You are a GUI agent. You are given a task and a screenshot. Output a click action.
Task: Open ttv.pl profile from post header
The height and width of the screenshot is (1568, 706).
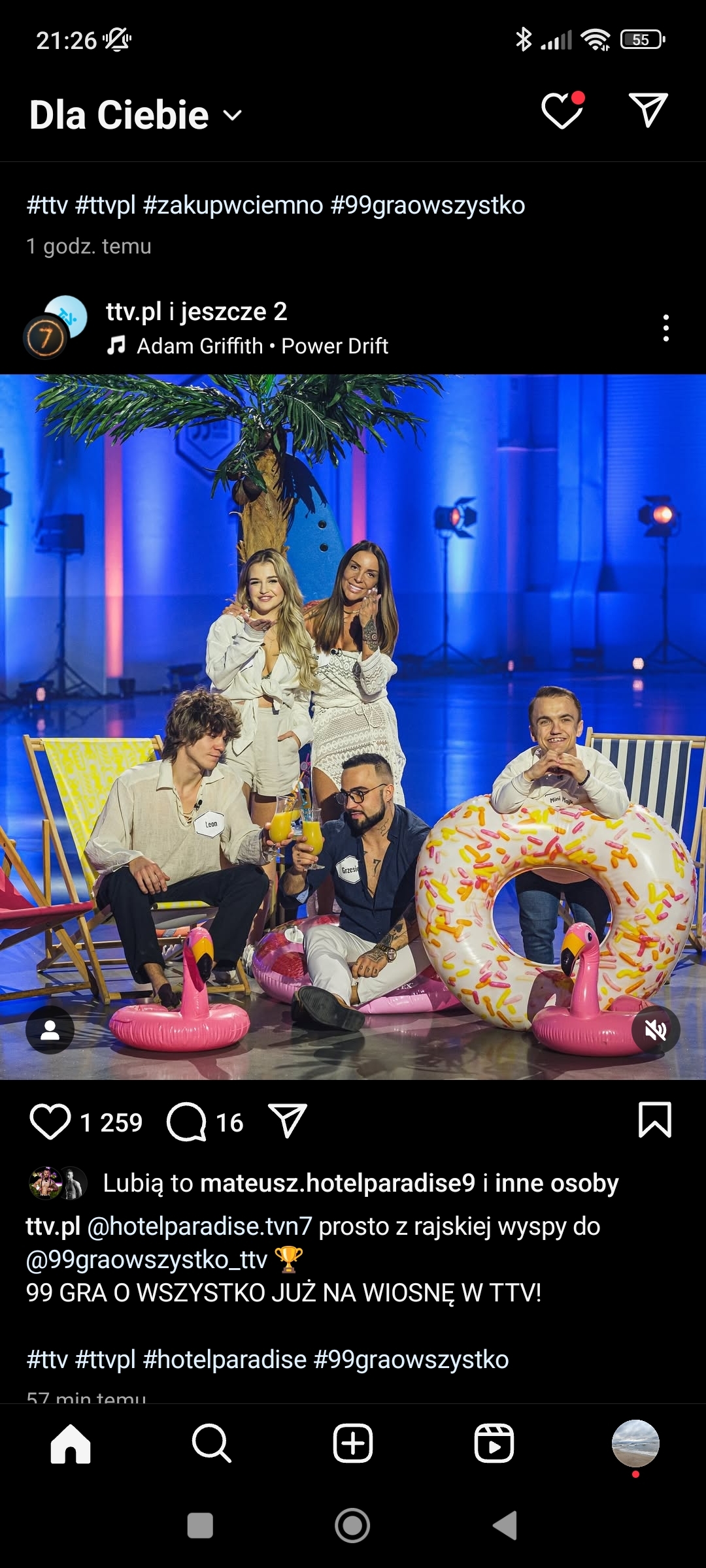pos(134,312)
